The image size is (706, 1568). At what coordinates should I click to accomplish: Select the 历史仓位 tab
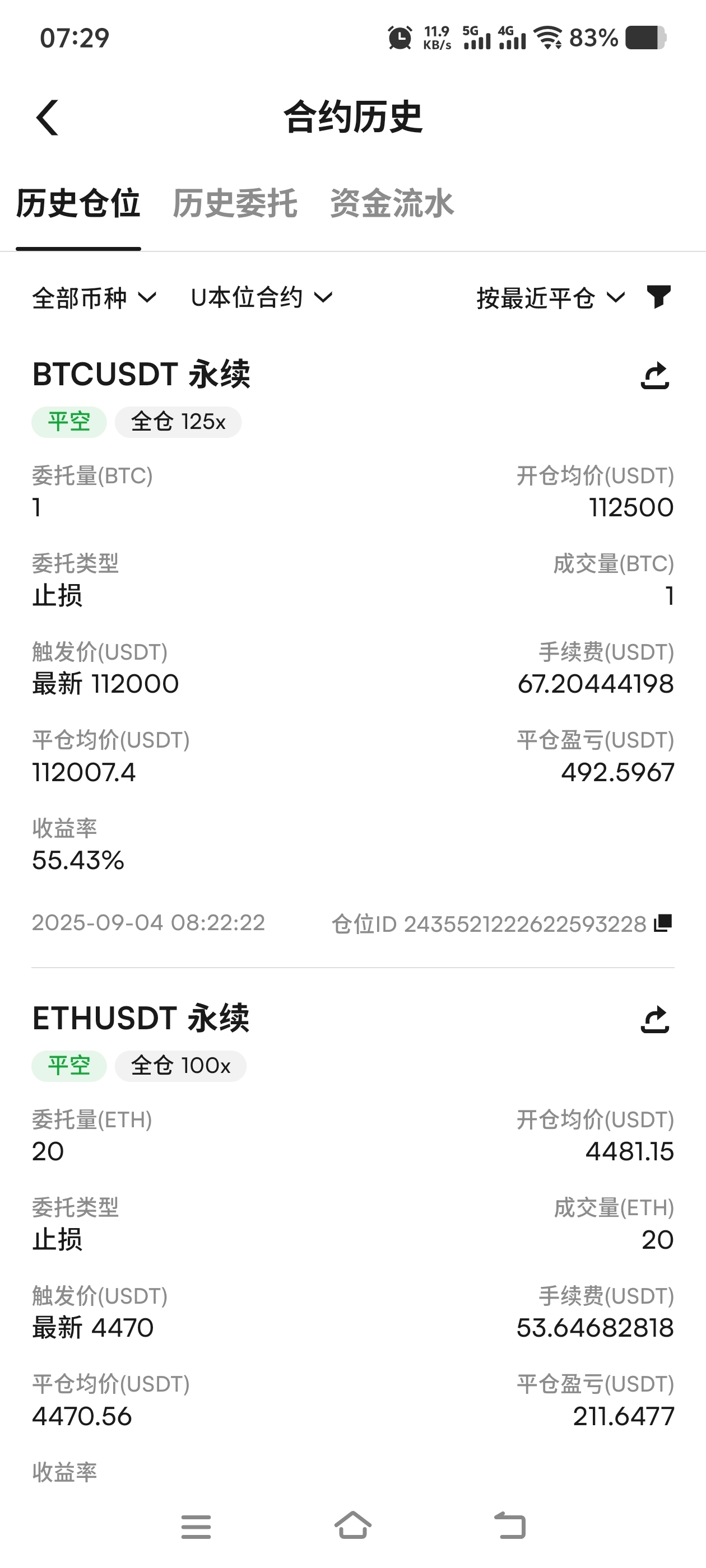(78, 203)
